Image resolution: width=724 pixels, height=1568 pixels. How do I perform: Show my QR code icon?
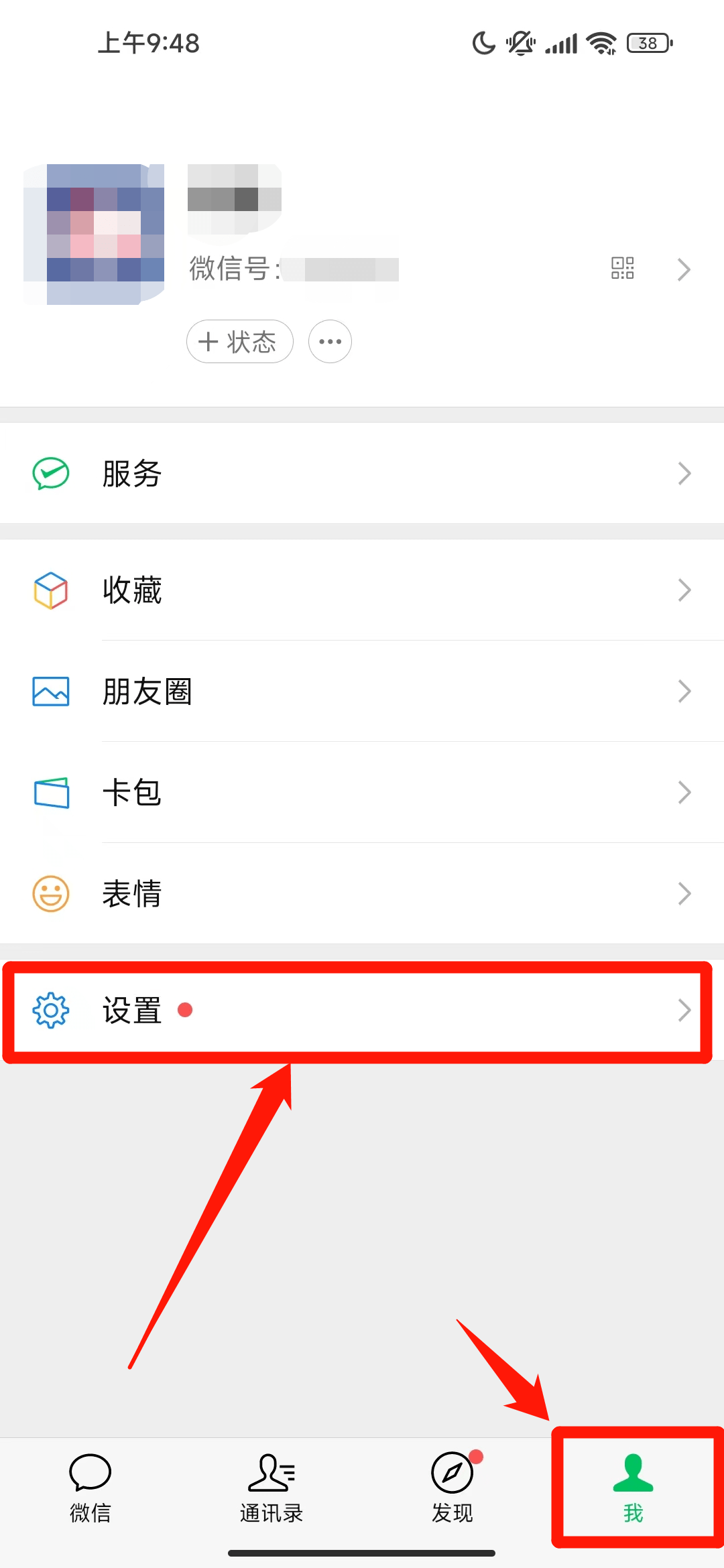622,269
